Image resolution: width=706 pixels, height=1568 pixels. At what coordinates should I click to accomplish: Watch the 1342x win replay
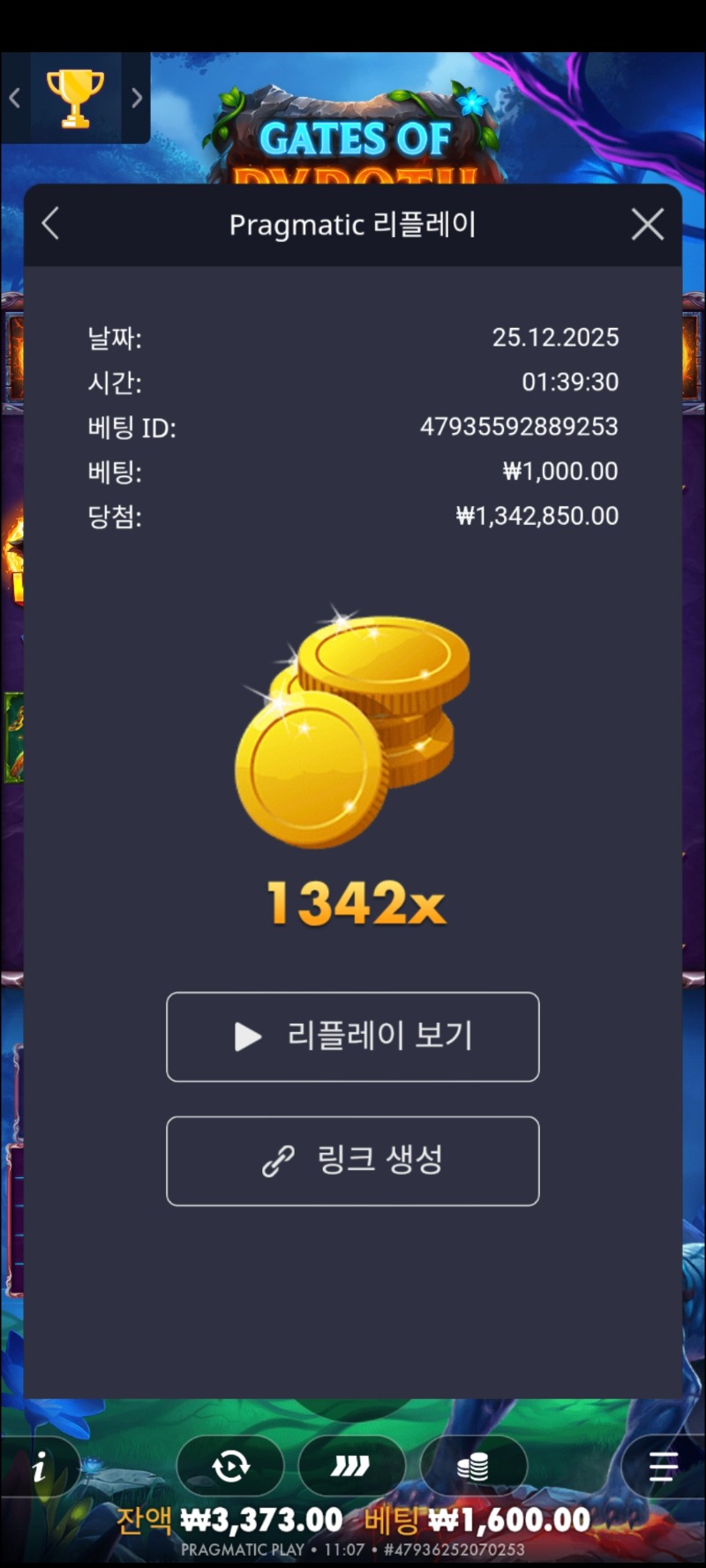(x=353, y=1036)
